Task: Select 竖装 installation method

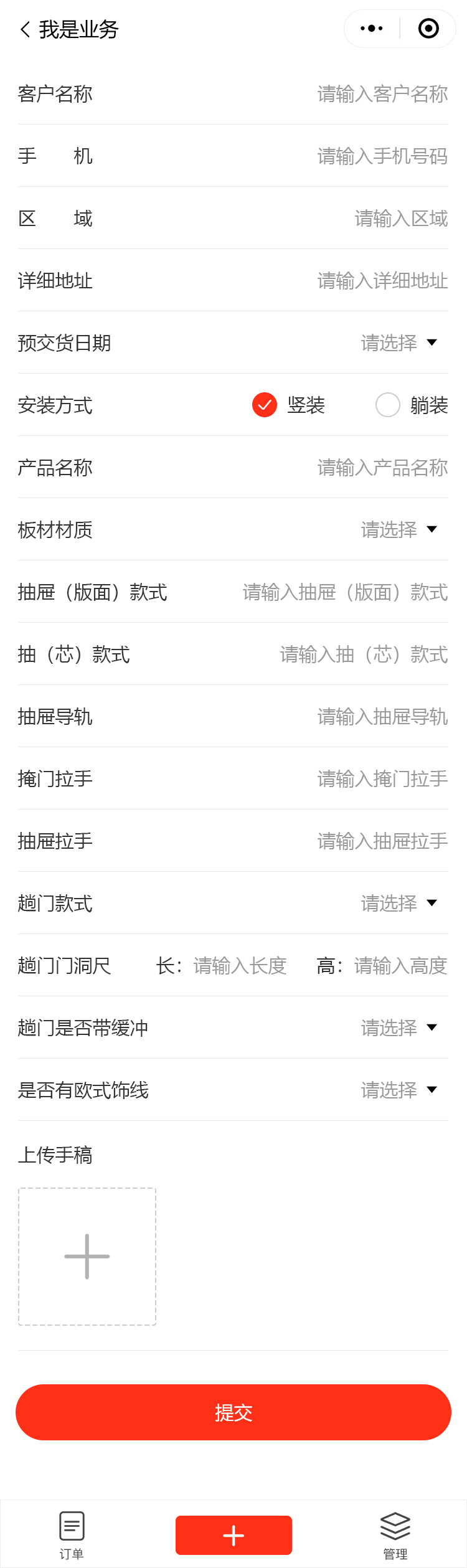Action: click(x=265, y=405)
